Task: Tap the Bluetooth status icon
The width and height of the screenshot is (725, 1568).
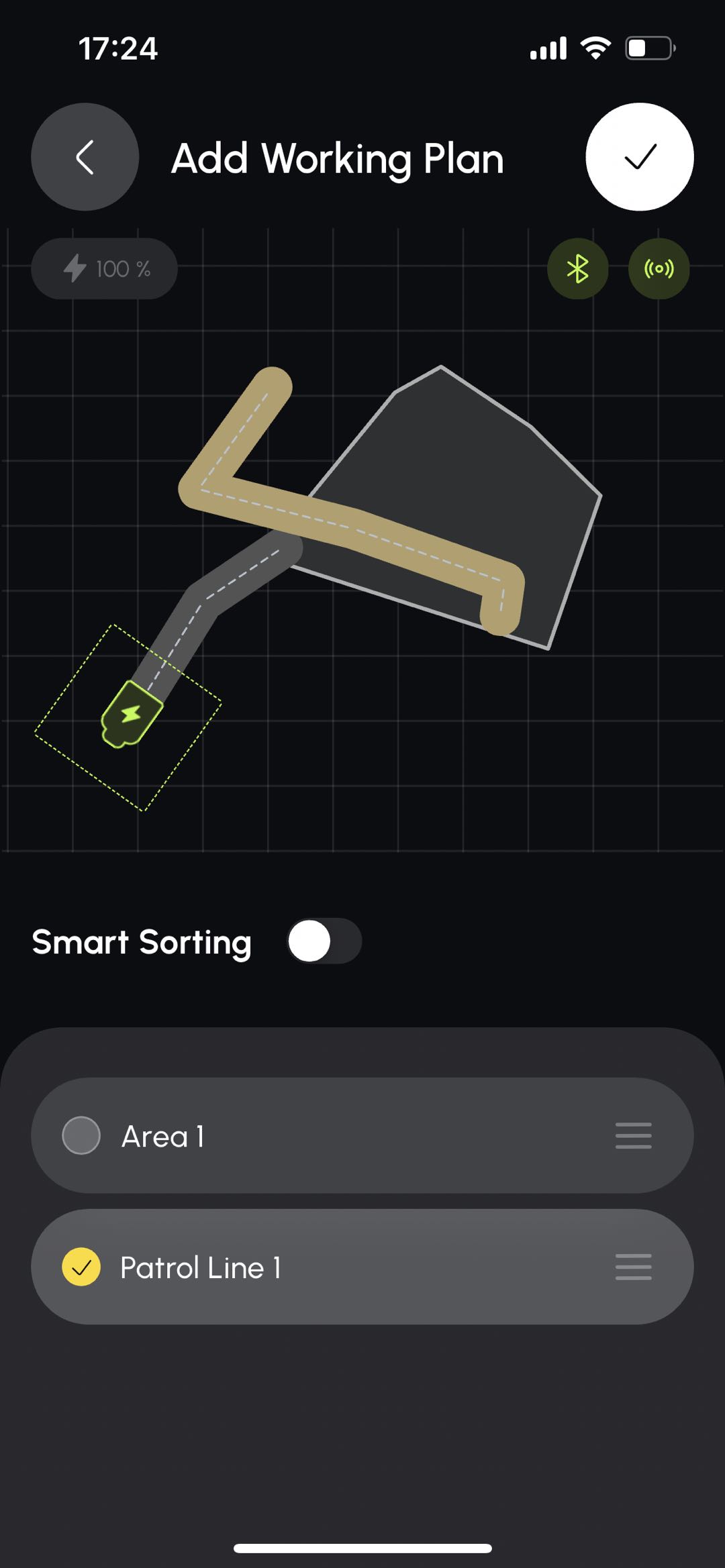Action: (577, 269)
